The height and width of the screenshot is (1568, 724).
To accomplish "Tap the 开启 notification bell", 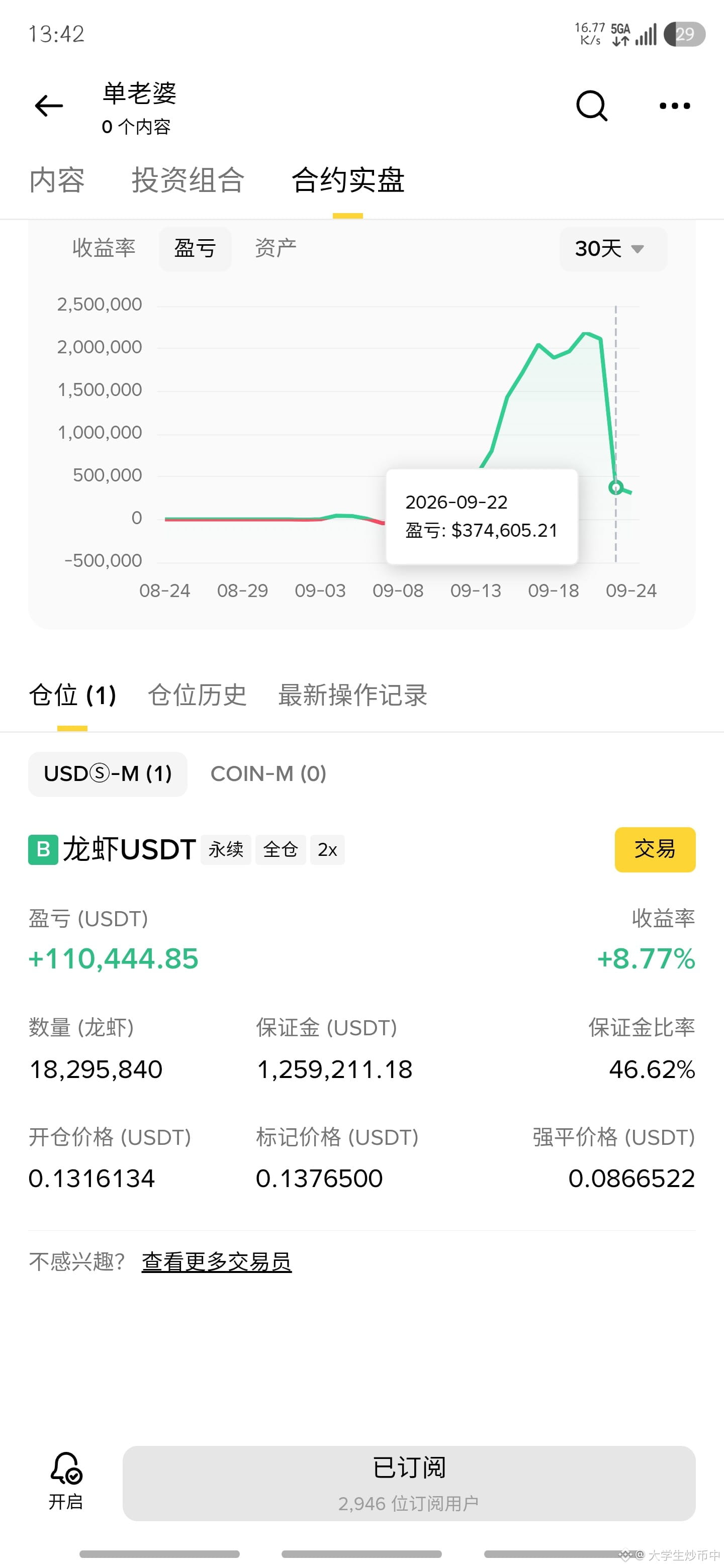I will point(66,1481).
